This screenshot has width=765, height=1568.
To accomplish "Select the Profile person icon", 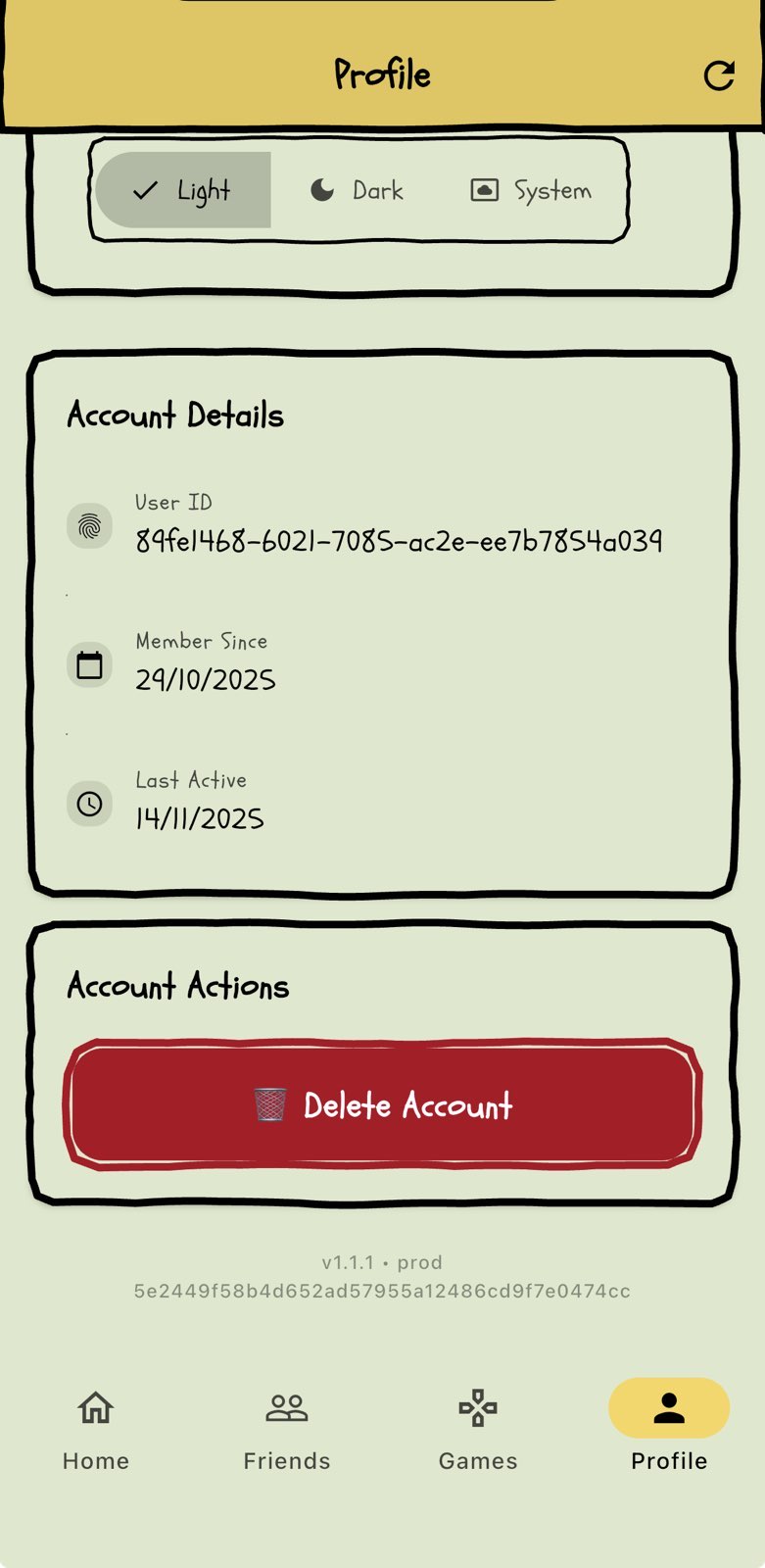I will click(669, 1407).
